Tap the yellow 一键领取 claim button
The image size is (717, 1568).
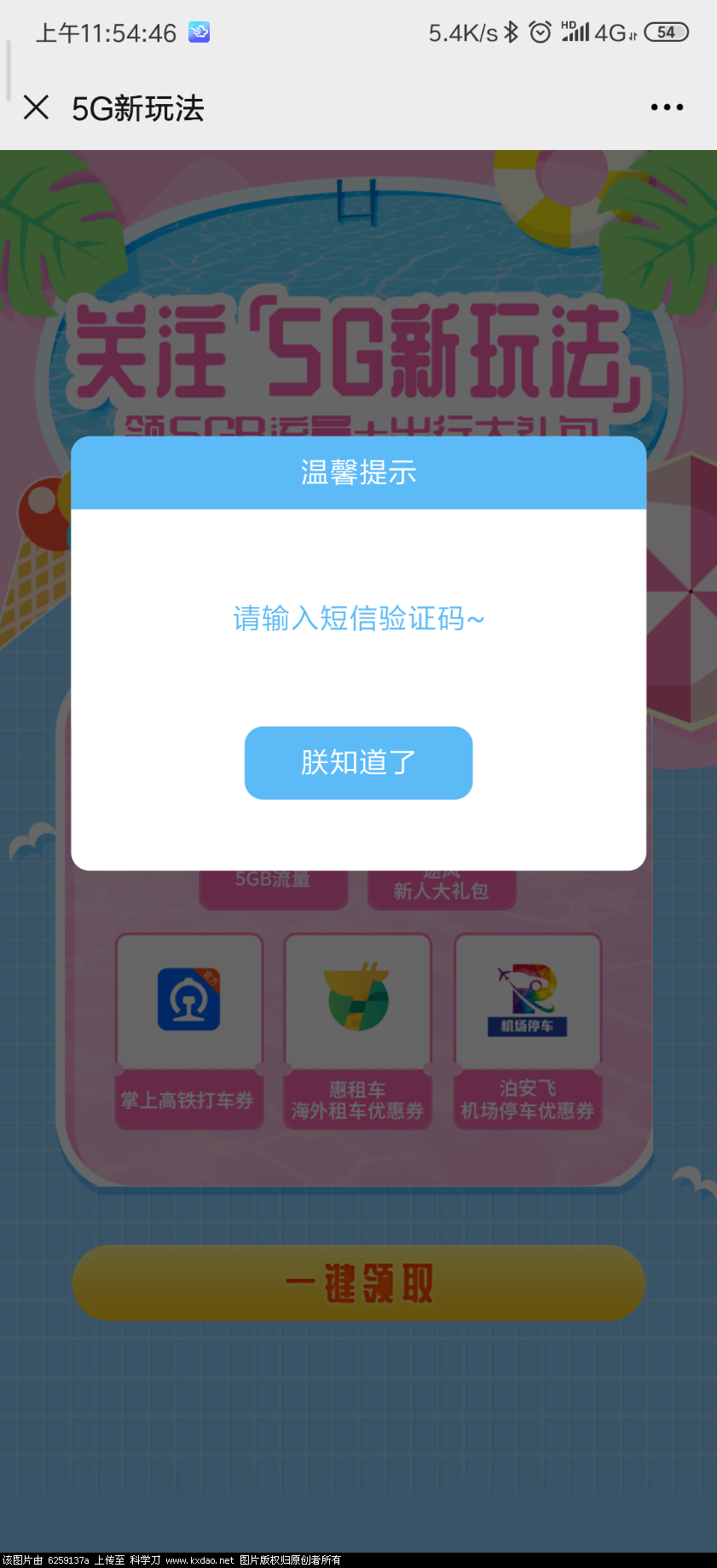pos(357,1282)
